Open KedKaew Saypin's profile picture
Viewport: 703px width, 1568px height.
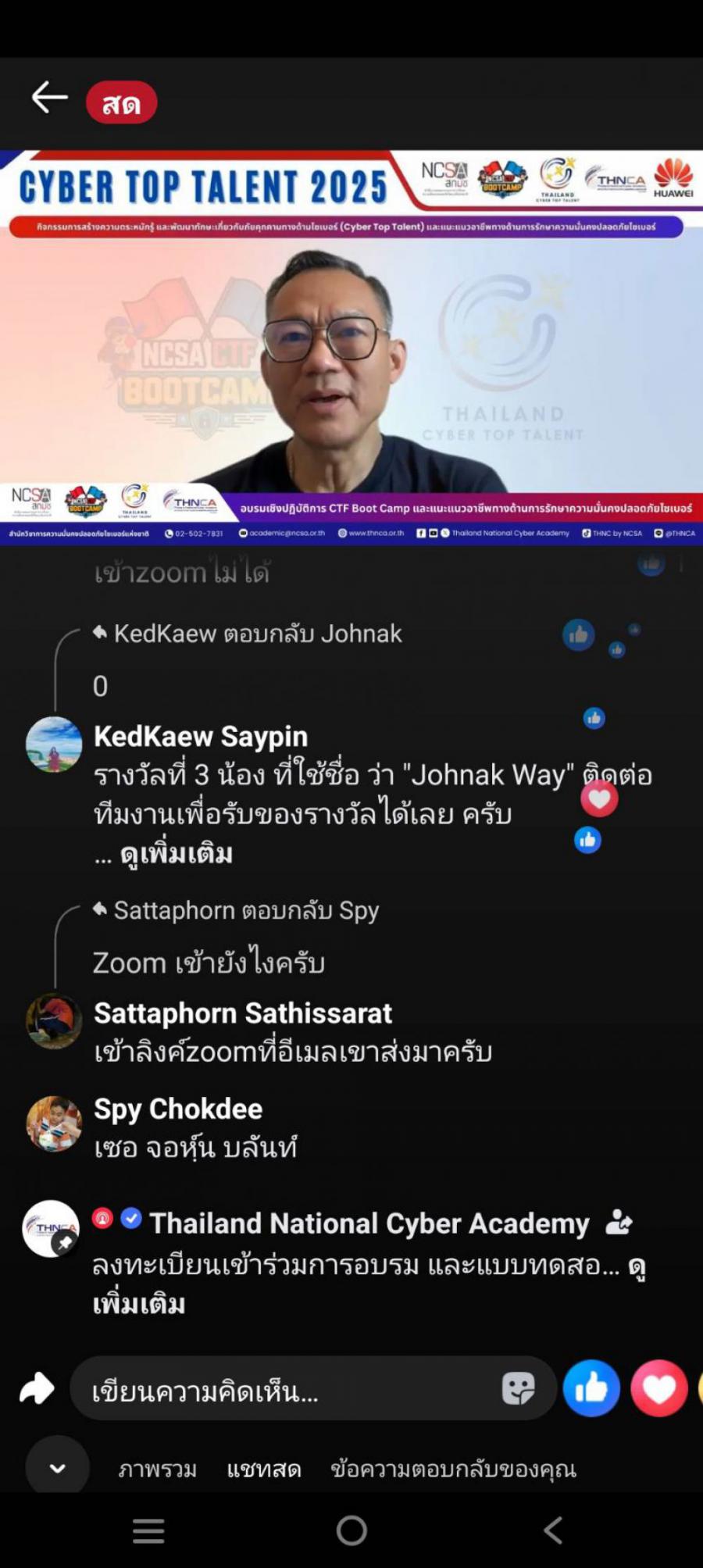[54, 744]
